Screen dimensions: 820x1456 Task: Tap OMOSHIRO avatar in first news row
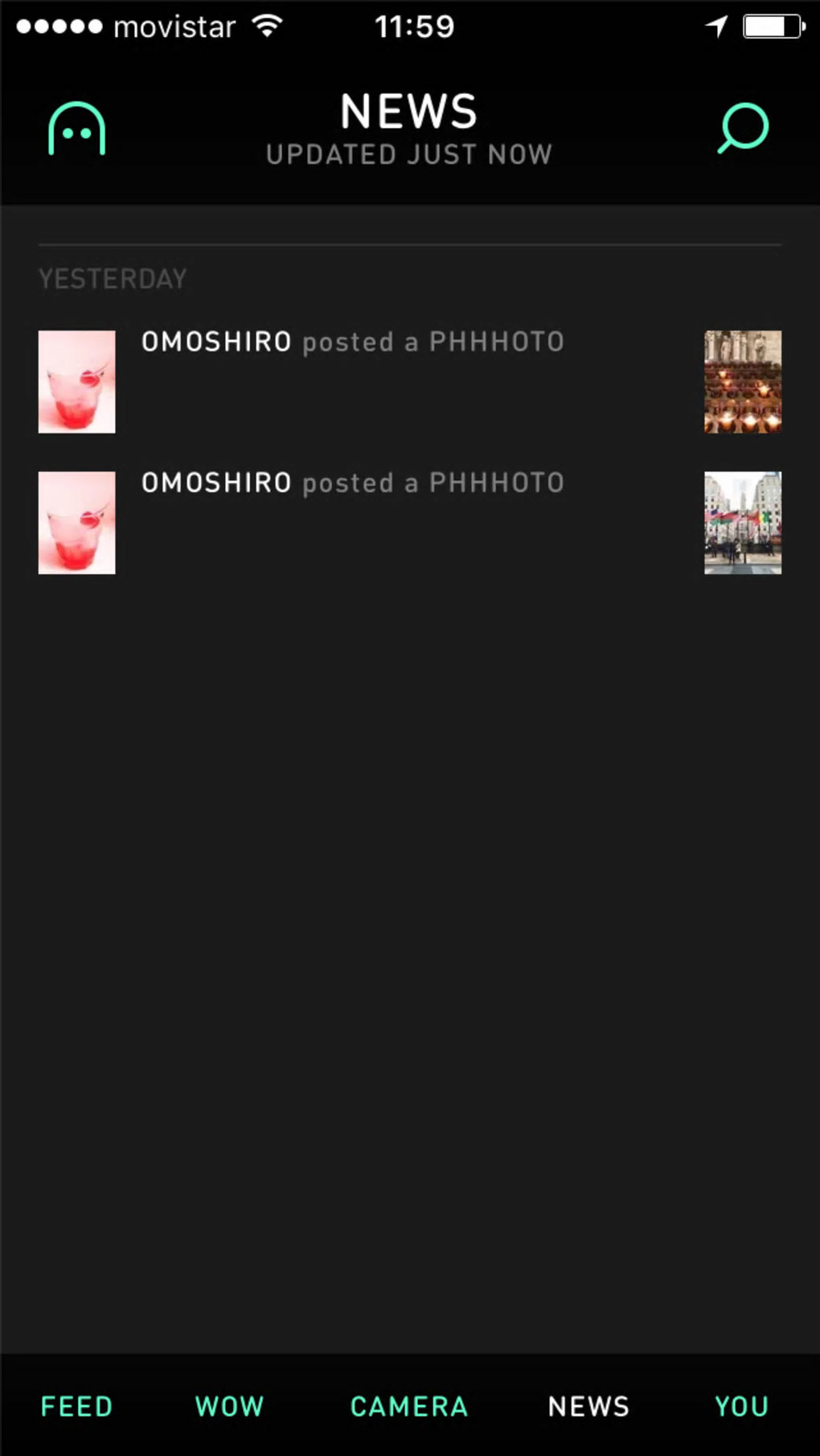[77, 382]
